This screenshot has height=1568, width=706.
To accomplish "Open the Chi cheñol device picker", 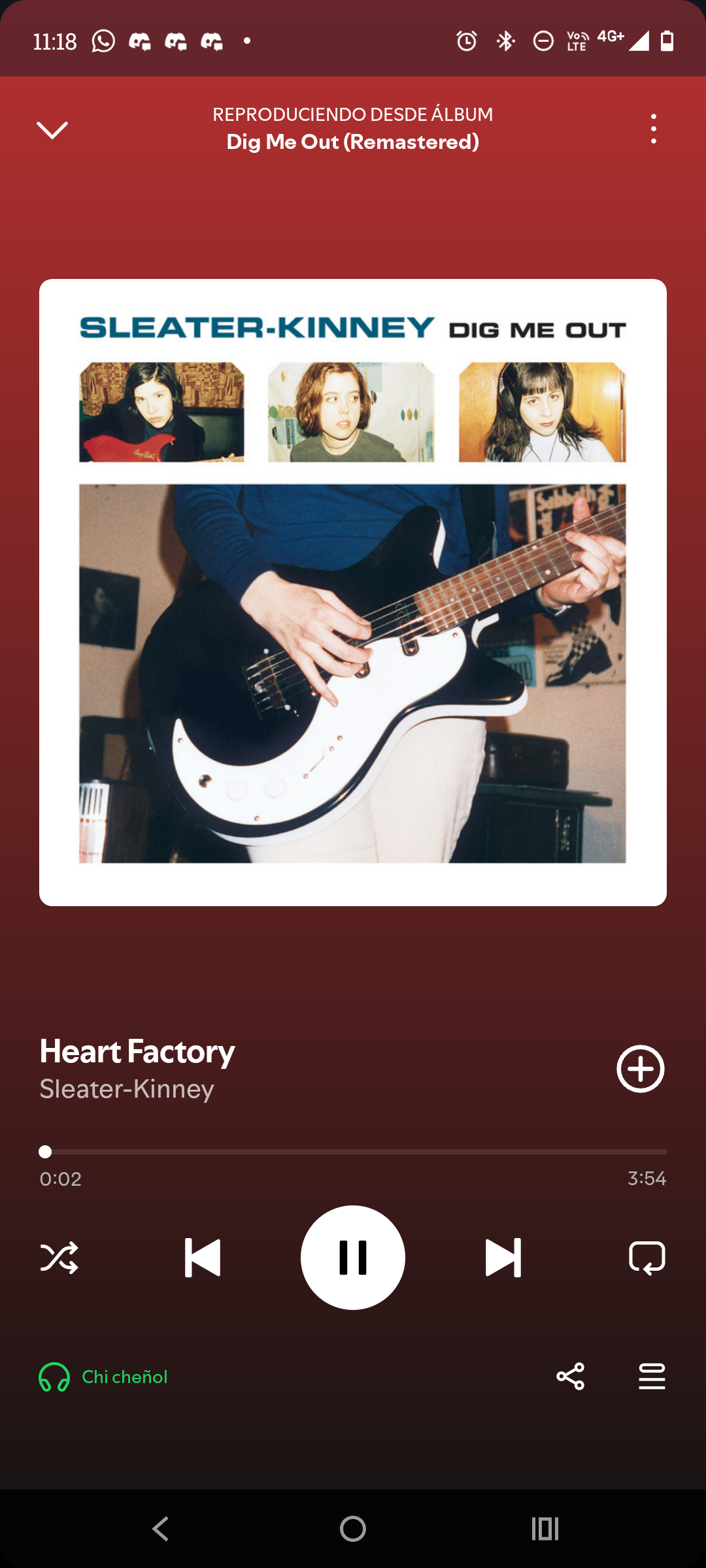I will [103, 1377].
